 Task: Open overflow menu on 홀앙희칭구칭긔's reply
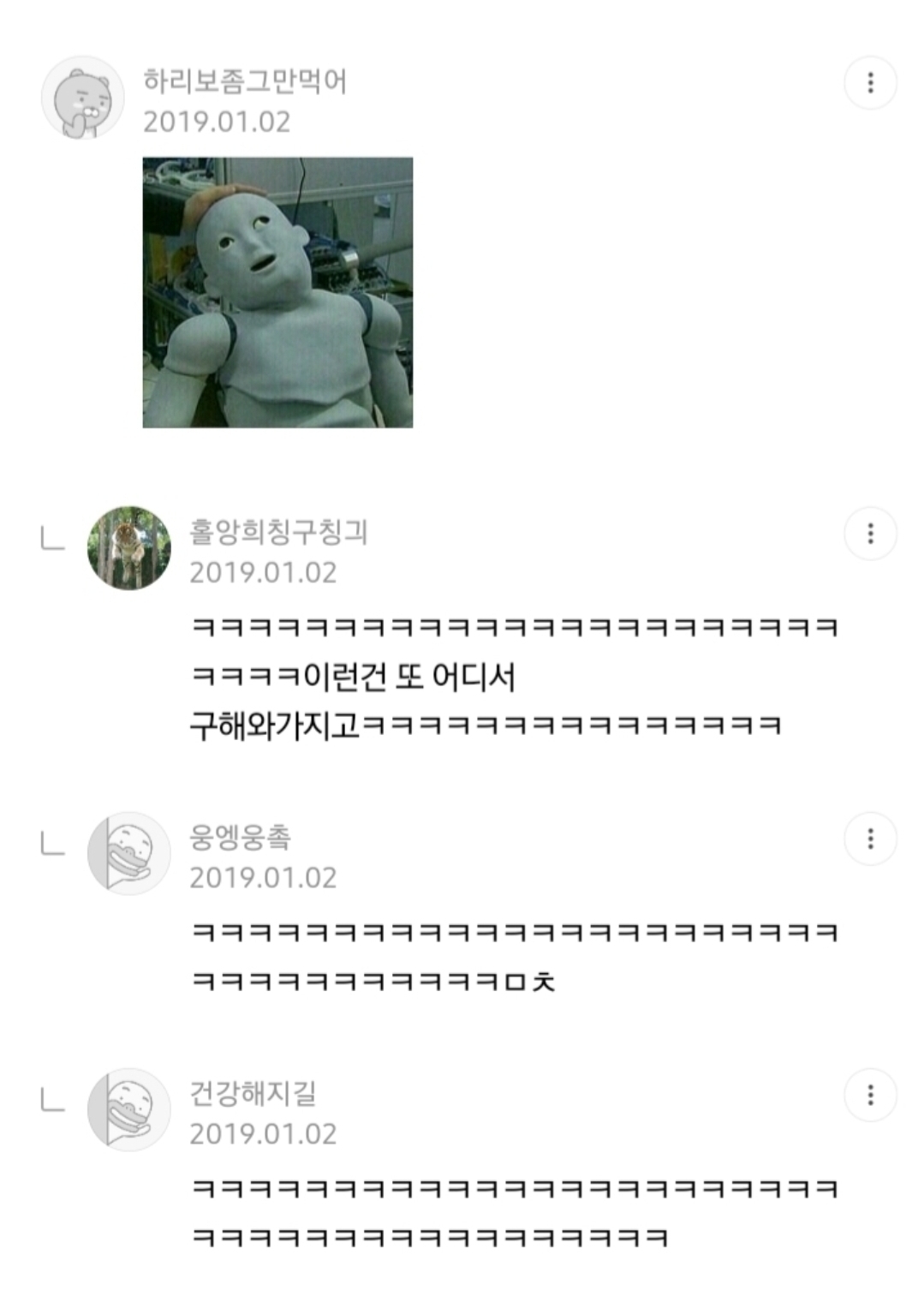point(870,534)
